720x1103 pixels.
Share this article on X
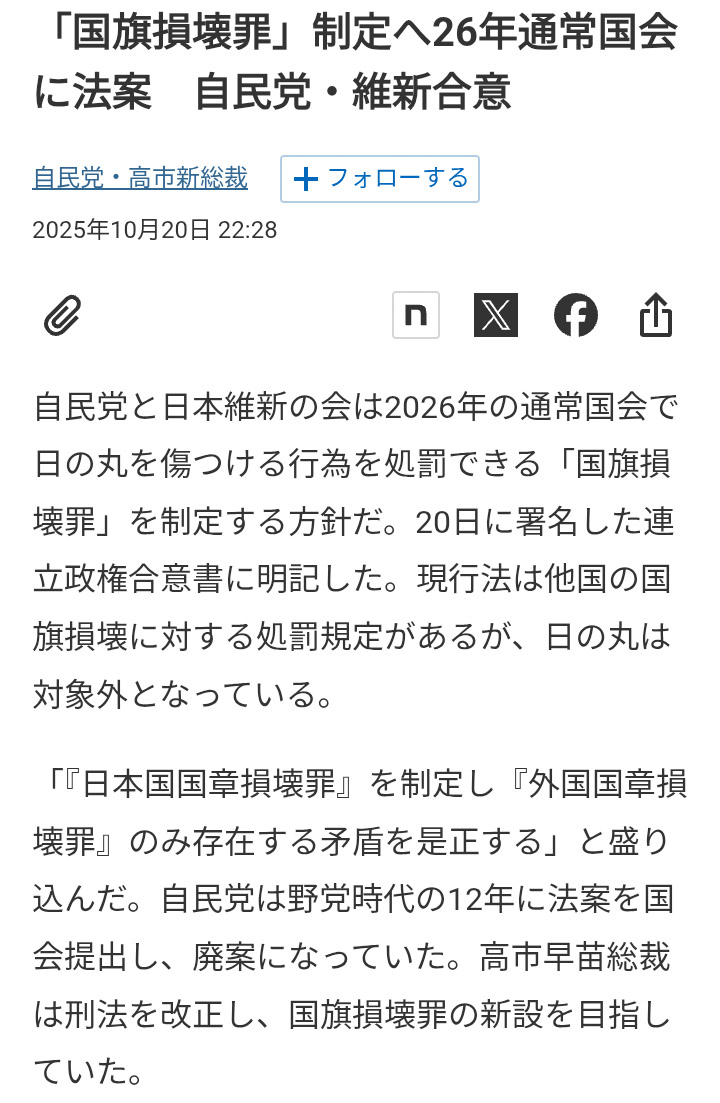point(495,316)
